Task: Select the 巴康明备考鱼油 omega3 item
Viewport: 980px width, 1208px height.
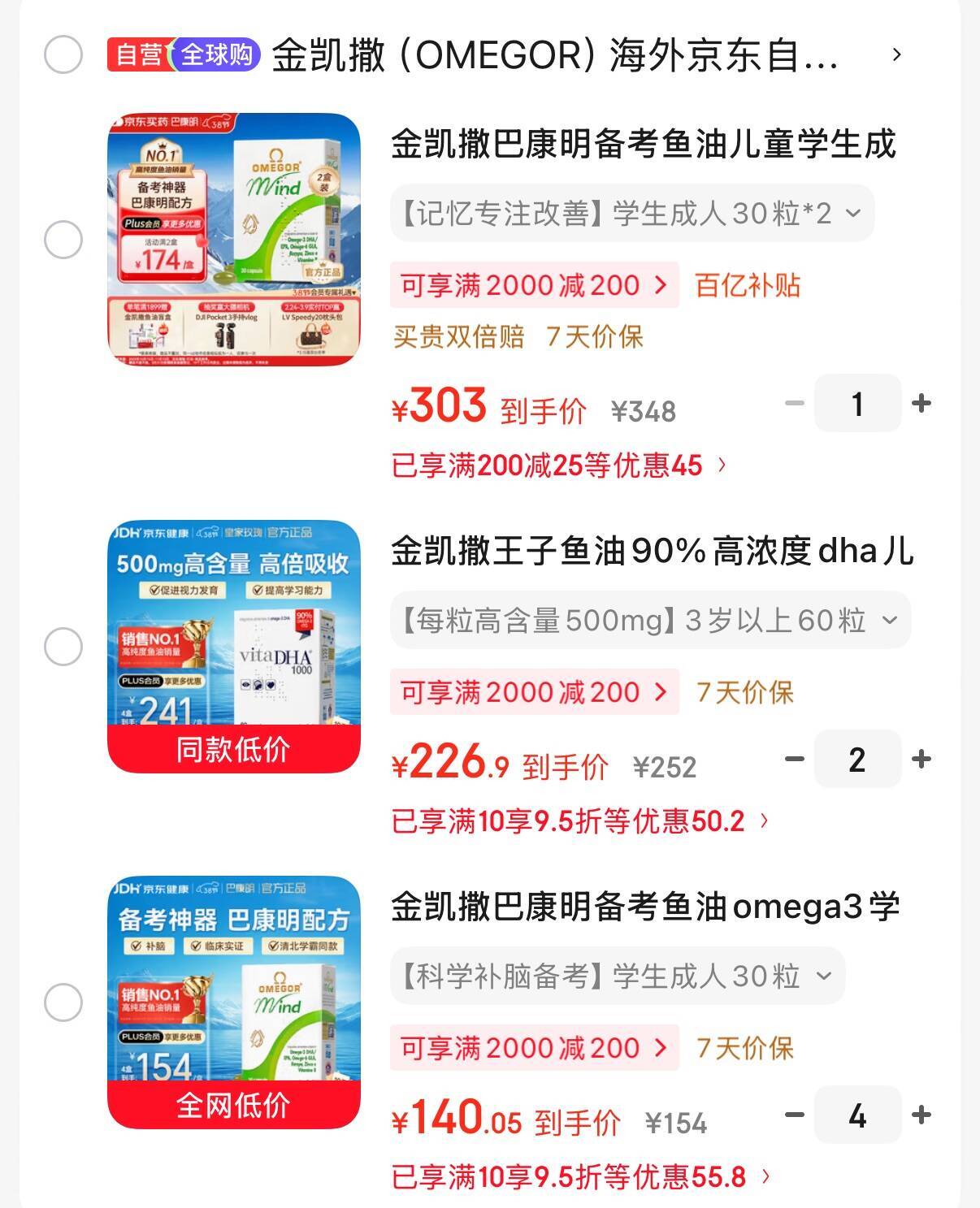Action: pos(63,1002)
